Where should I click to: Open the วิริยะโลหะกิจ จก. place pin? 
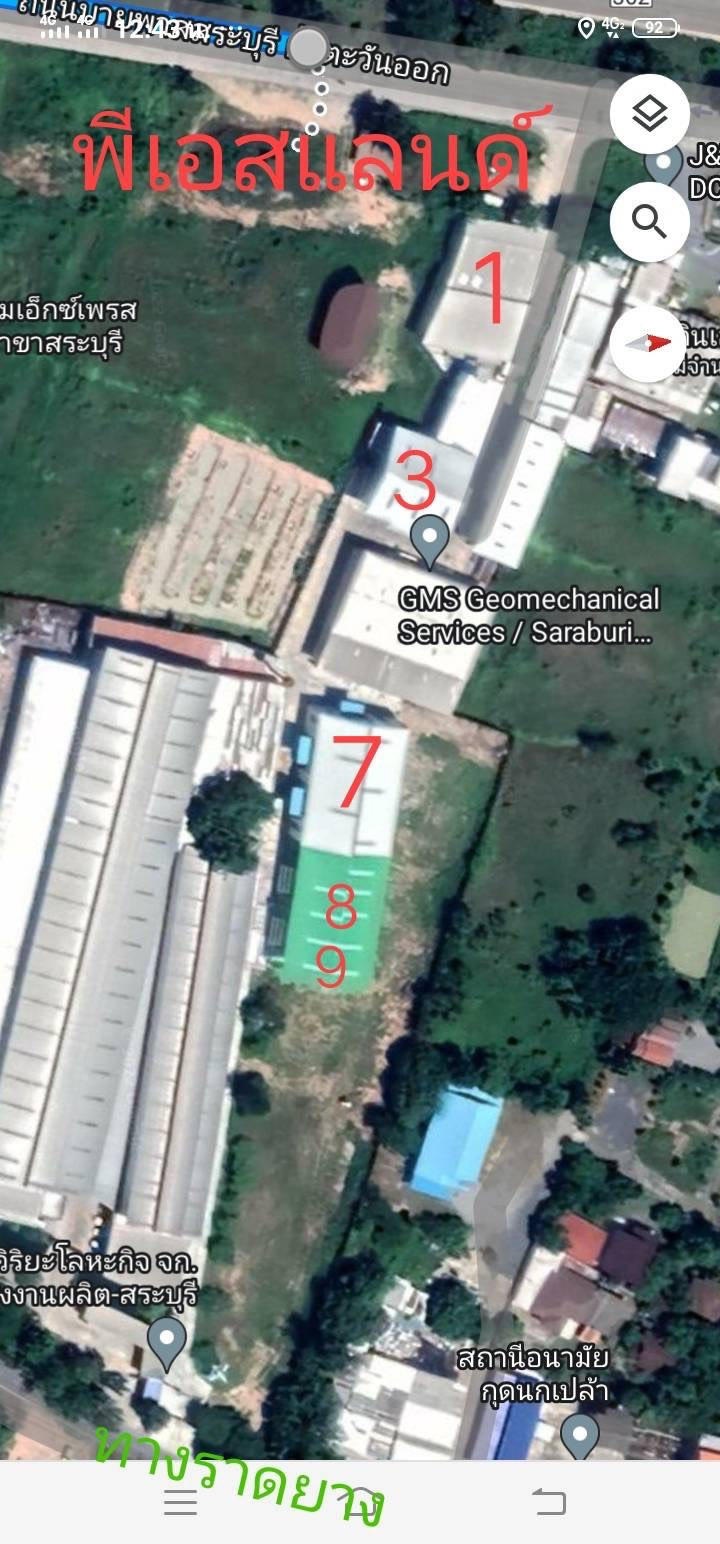click(x=166, y=1343)
